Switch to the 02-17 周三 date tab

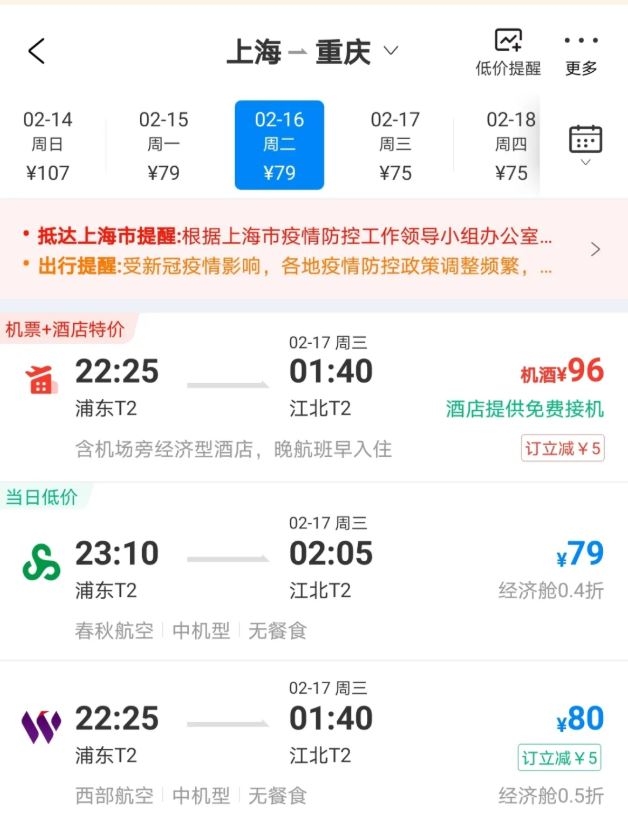click(395, 145)
